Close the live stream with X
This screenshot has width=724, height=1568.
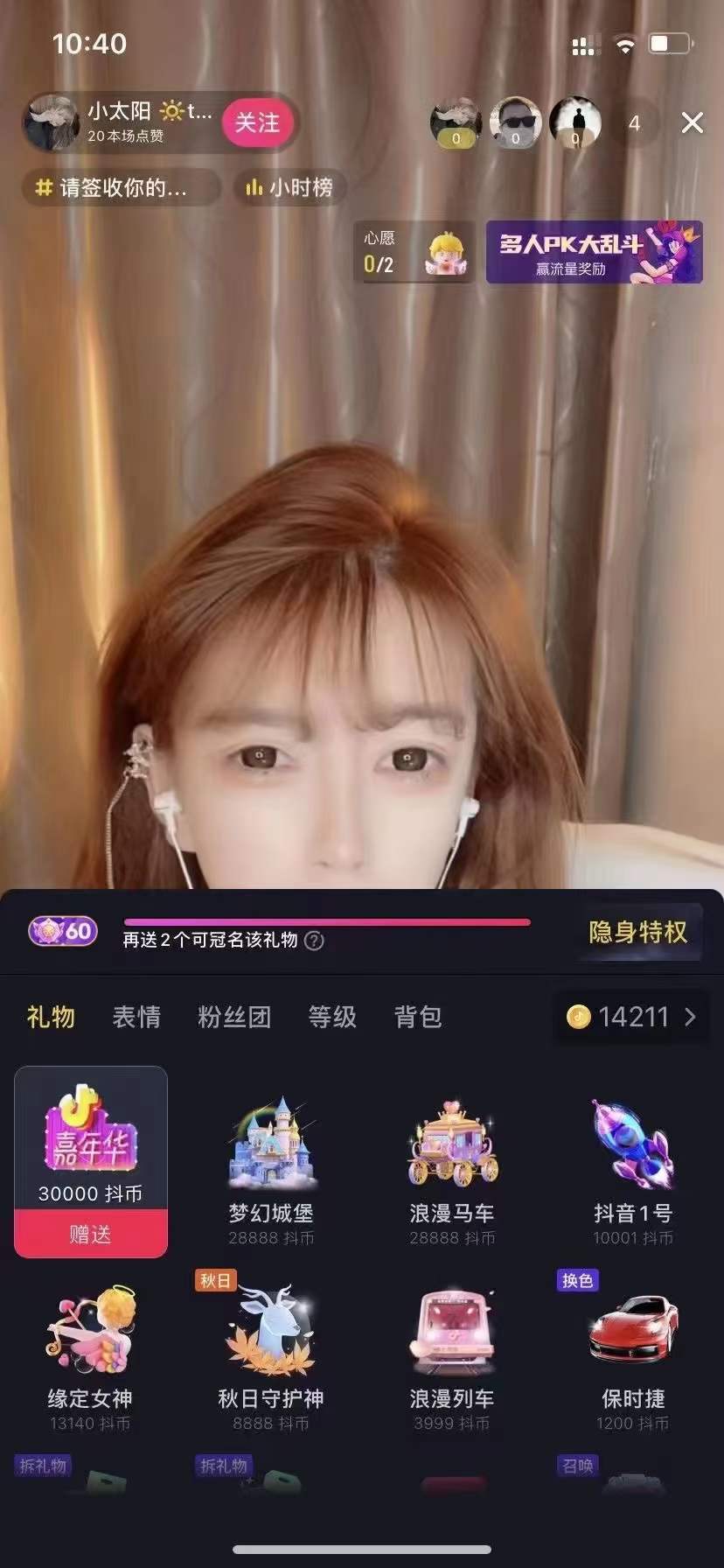click(692, 123)
